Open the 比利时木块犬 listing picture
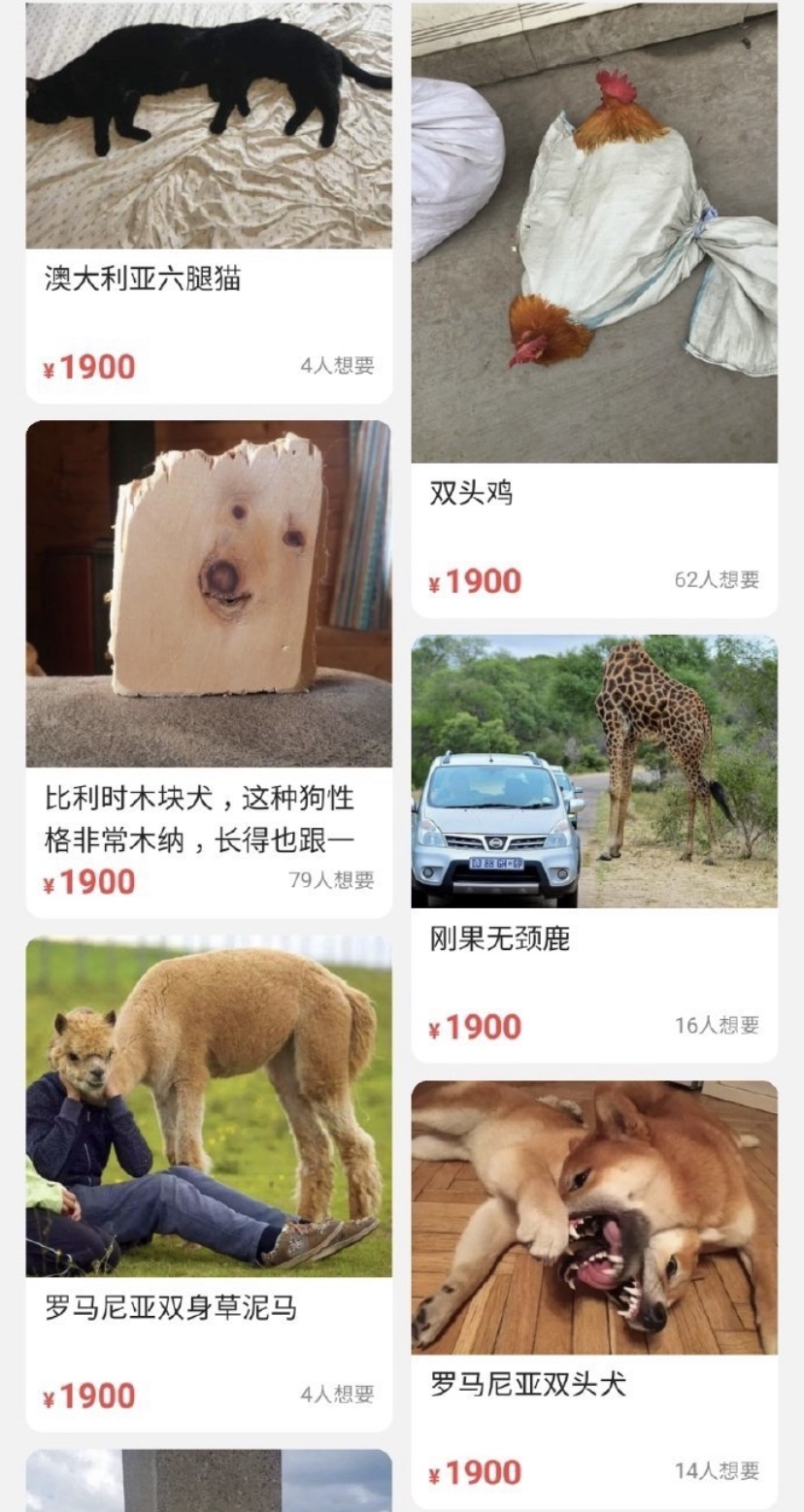Screen dimensions: 804x1512 click(x=209, y=592)
